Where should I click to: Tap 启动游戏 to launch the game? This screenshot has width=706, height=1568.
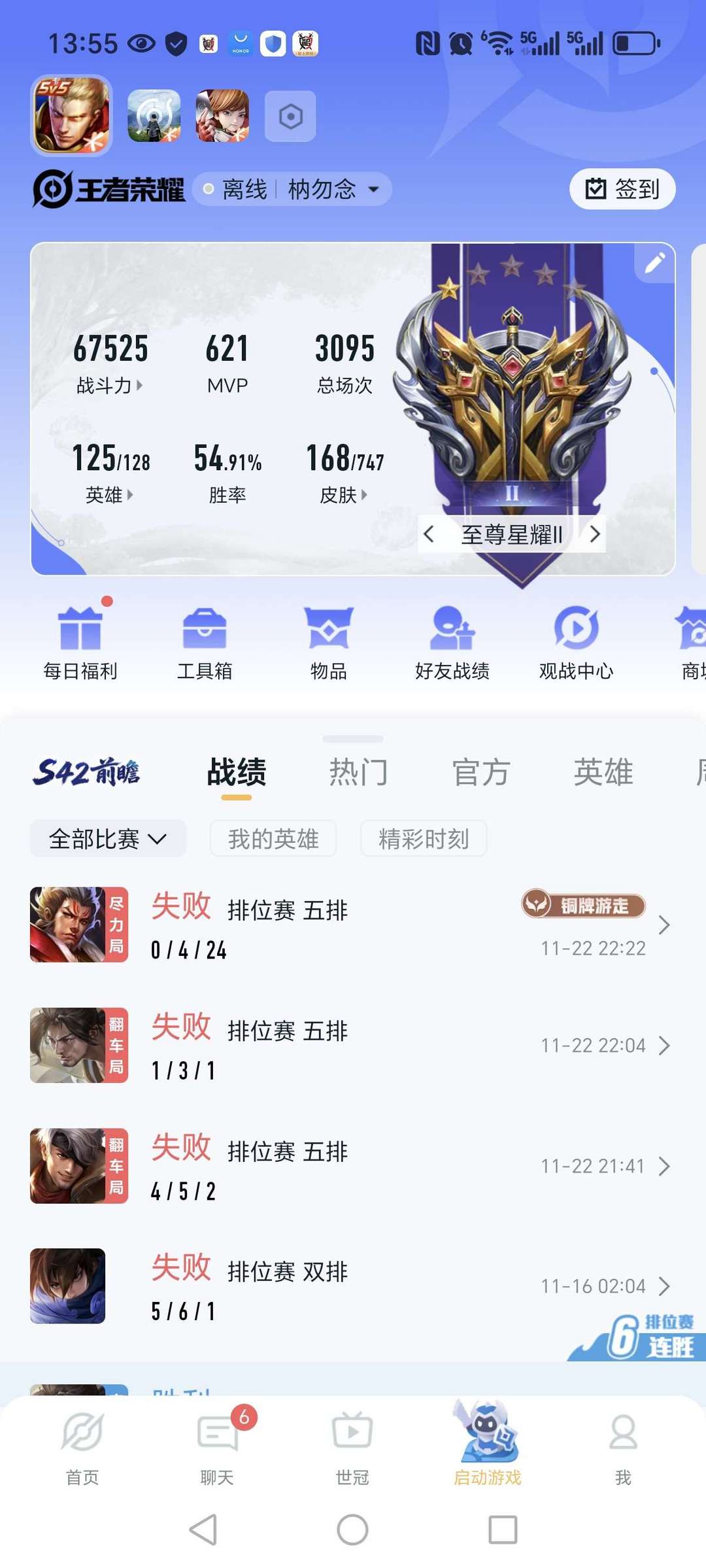[488, 1446]
